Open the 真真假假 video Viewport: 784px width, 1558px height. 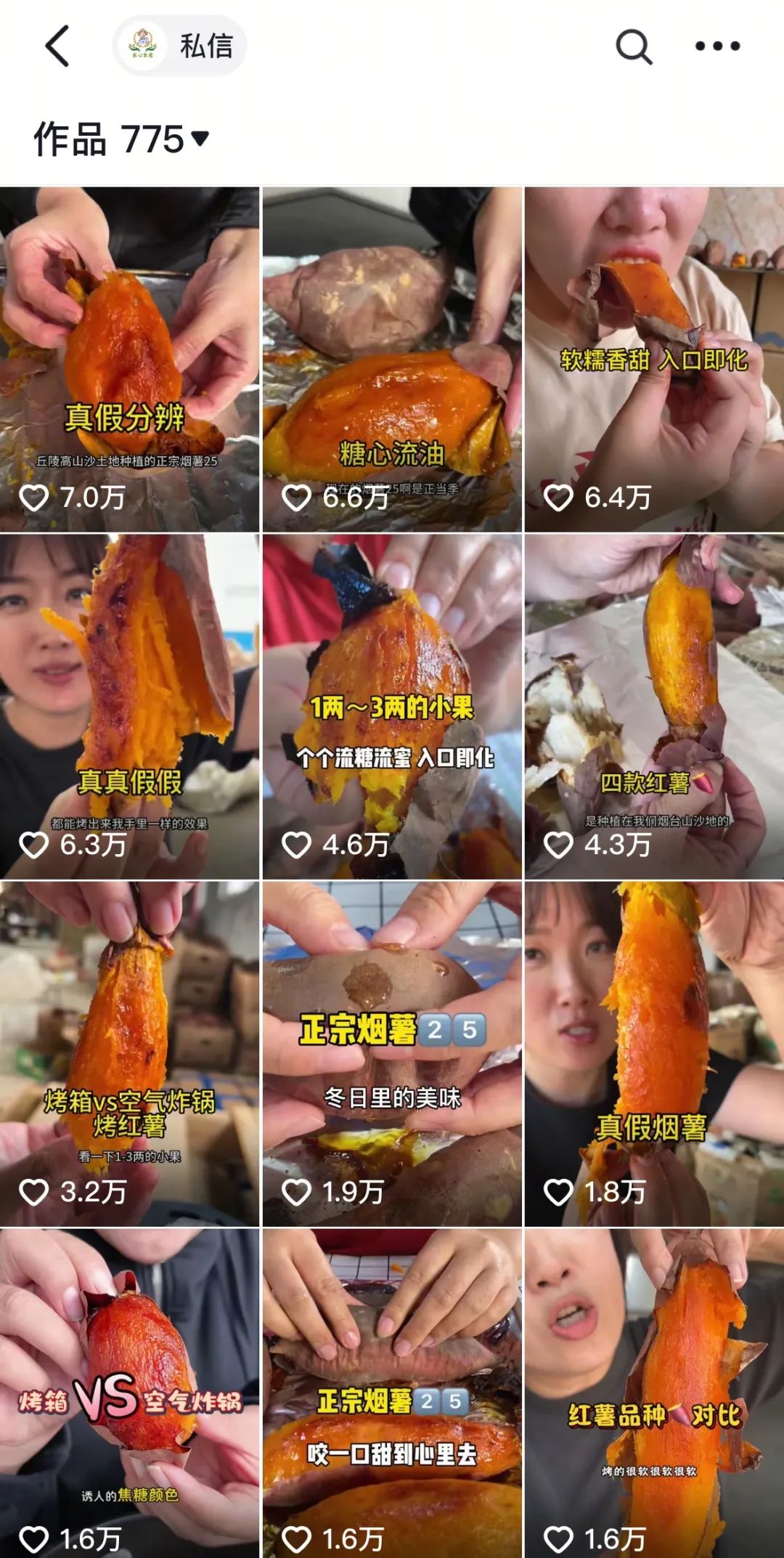pyautogui.click(x=129, y=706)
